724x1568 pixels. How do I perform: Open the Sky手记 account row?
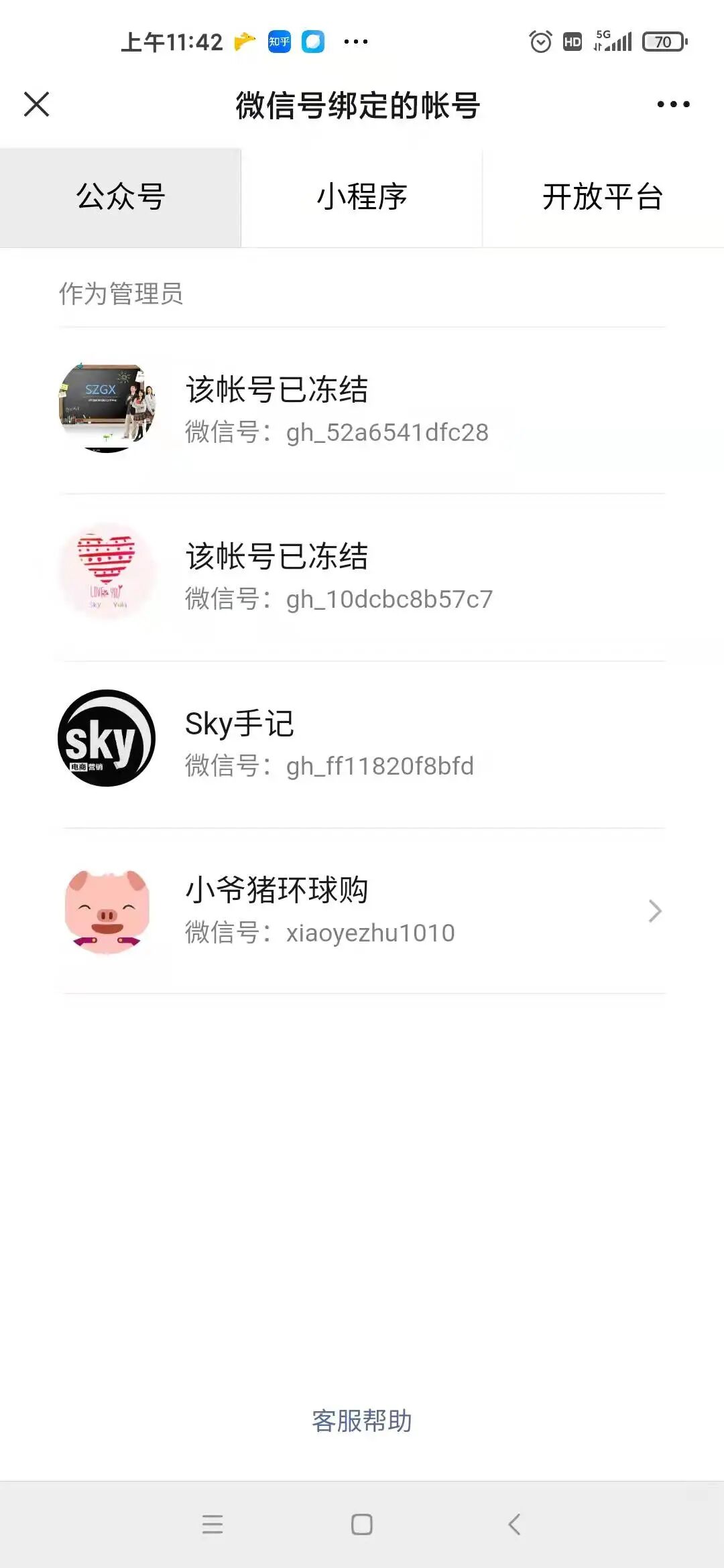[x=362, y=742]
